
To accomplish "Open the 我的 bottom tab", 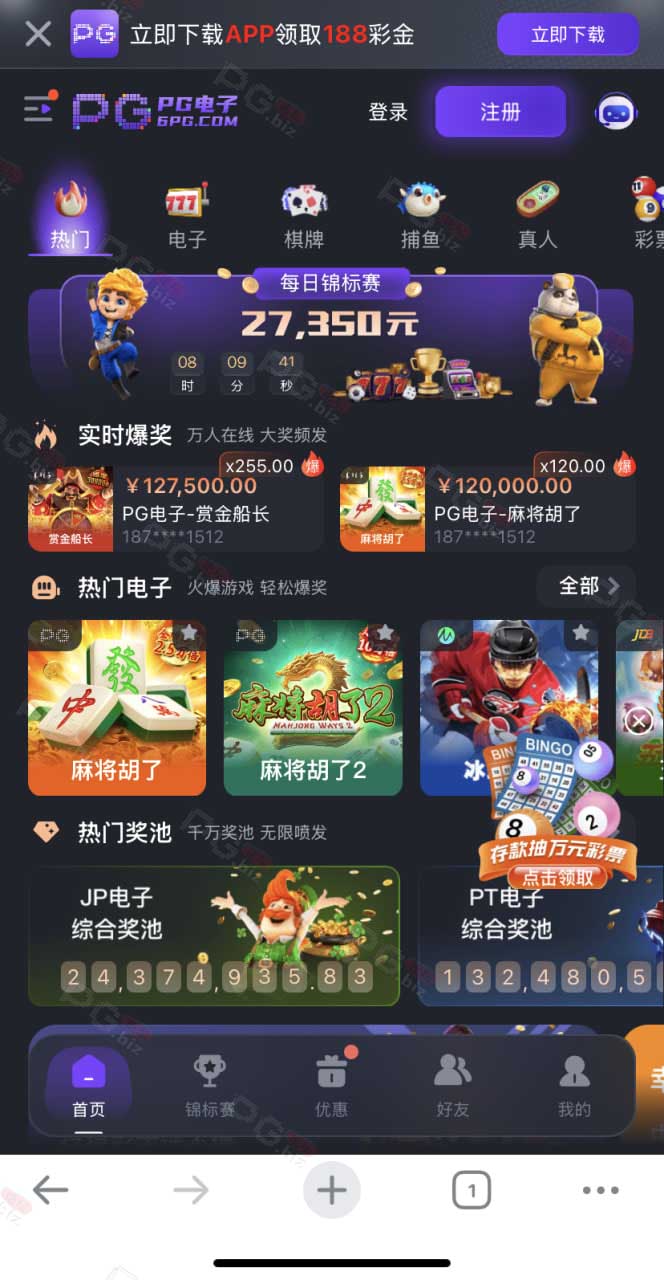I will [574, 1085].
